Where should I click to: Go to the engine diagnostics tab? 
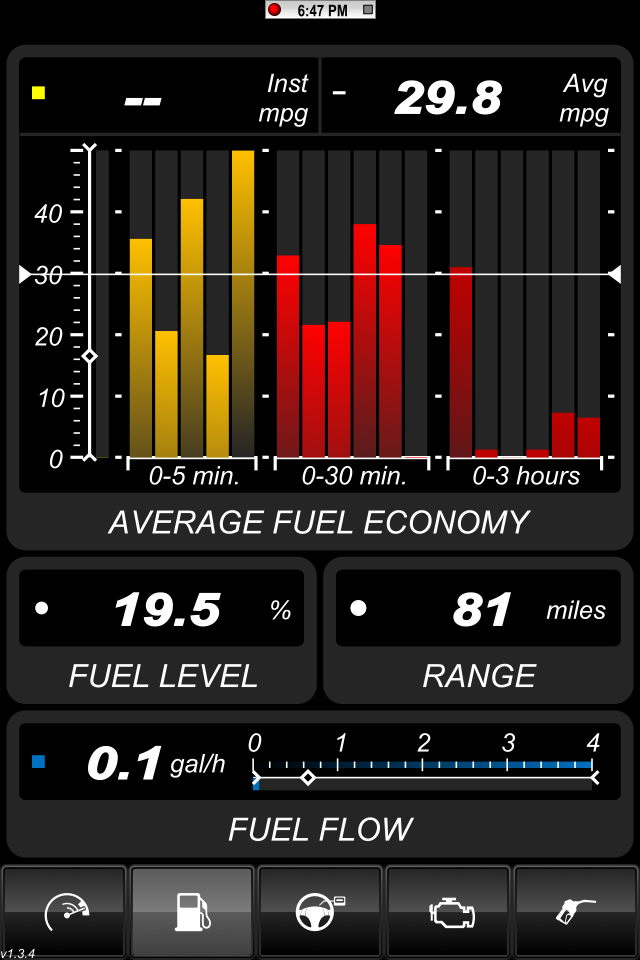click(x=448, y=911)
